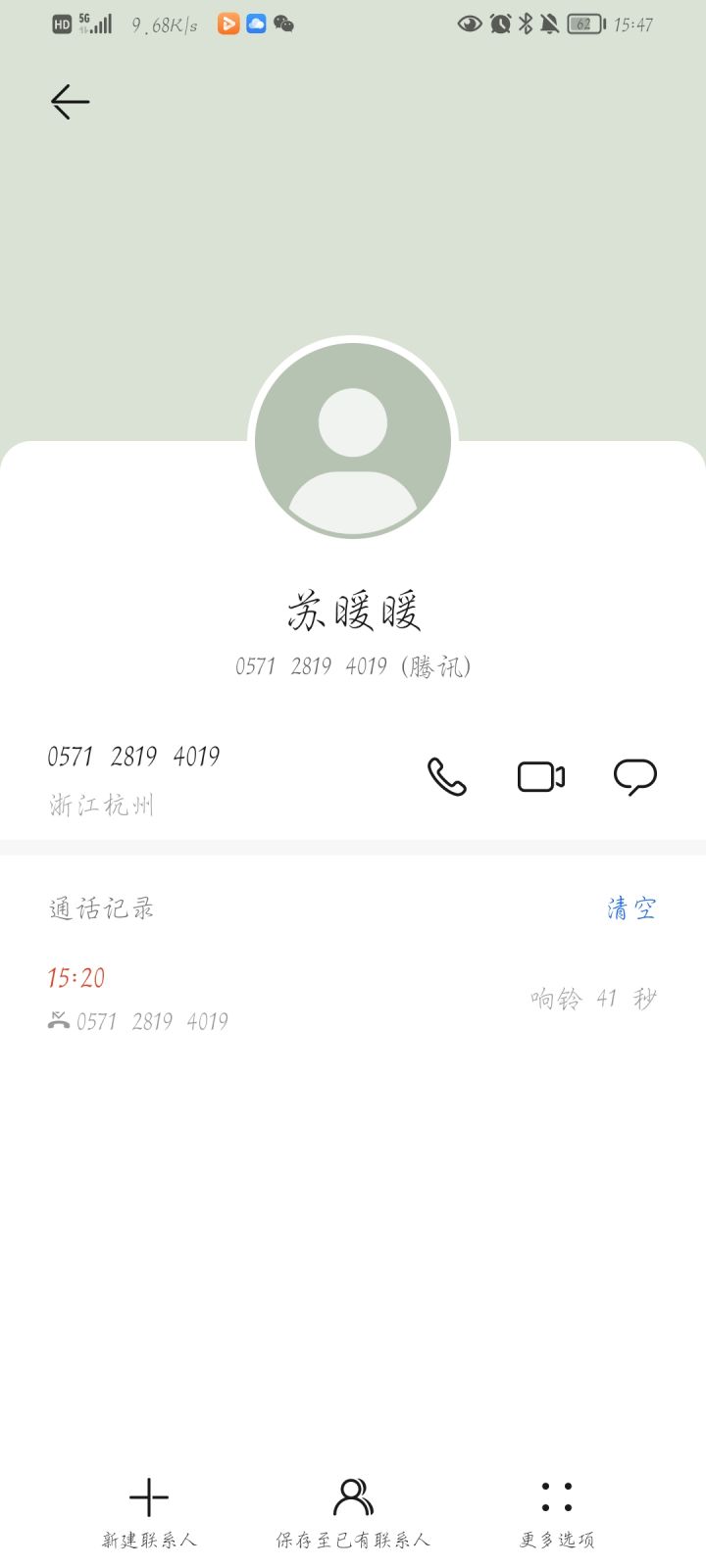The height and width of the screenshot is (1568, 706).
Task: Start a voice call to 苏暖暖
Action: coord(447,776)
